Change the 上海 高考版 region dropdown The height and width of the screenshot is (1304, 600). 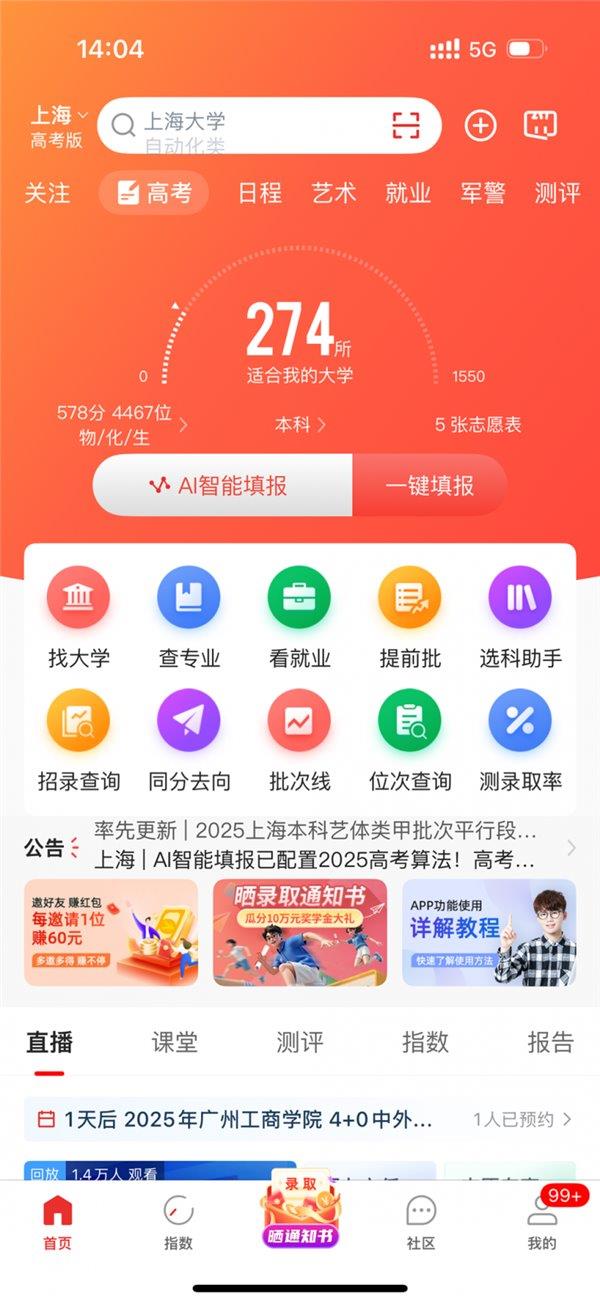click(58, 126)
